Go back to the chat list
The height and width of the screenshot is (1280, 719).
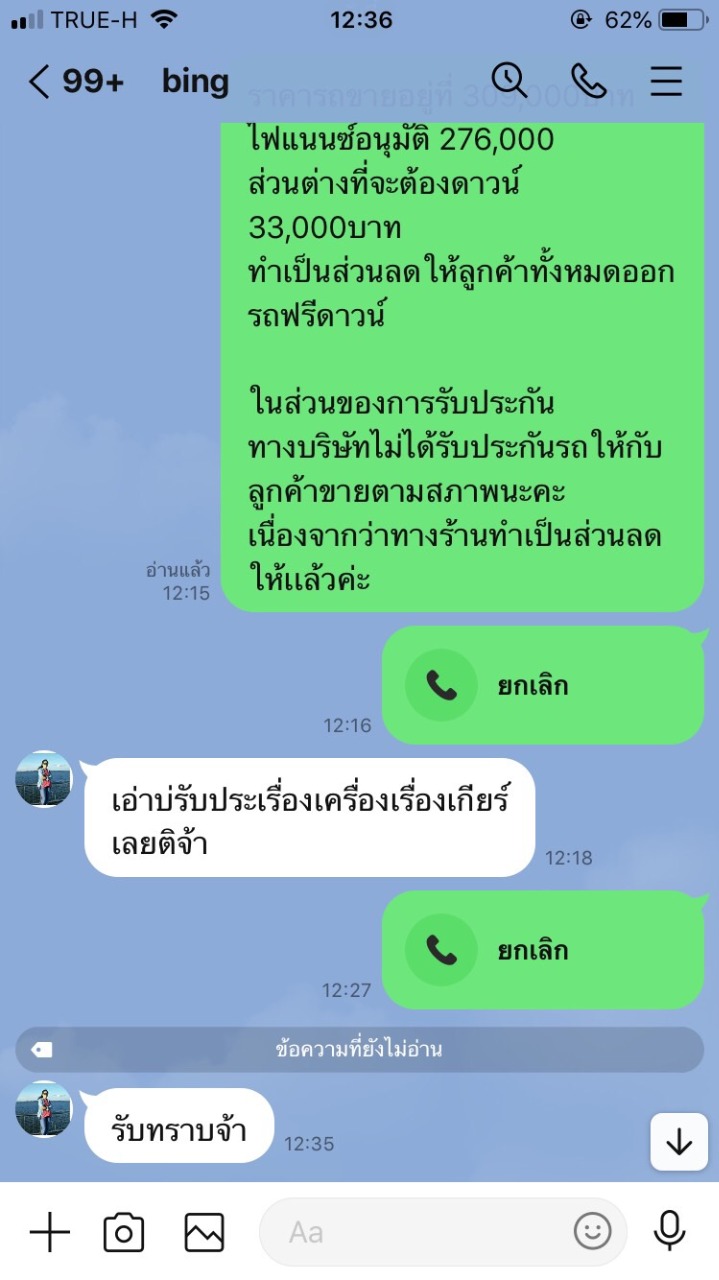tap(39, 82)
